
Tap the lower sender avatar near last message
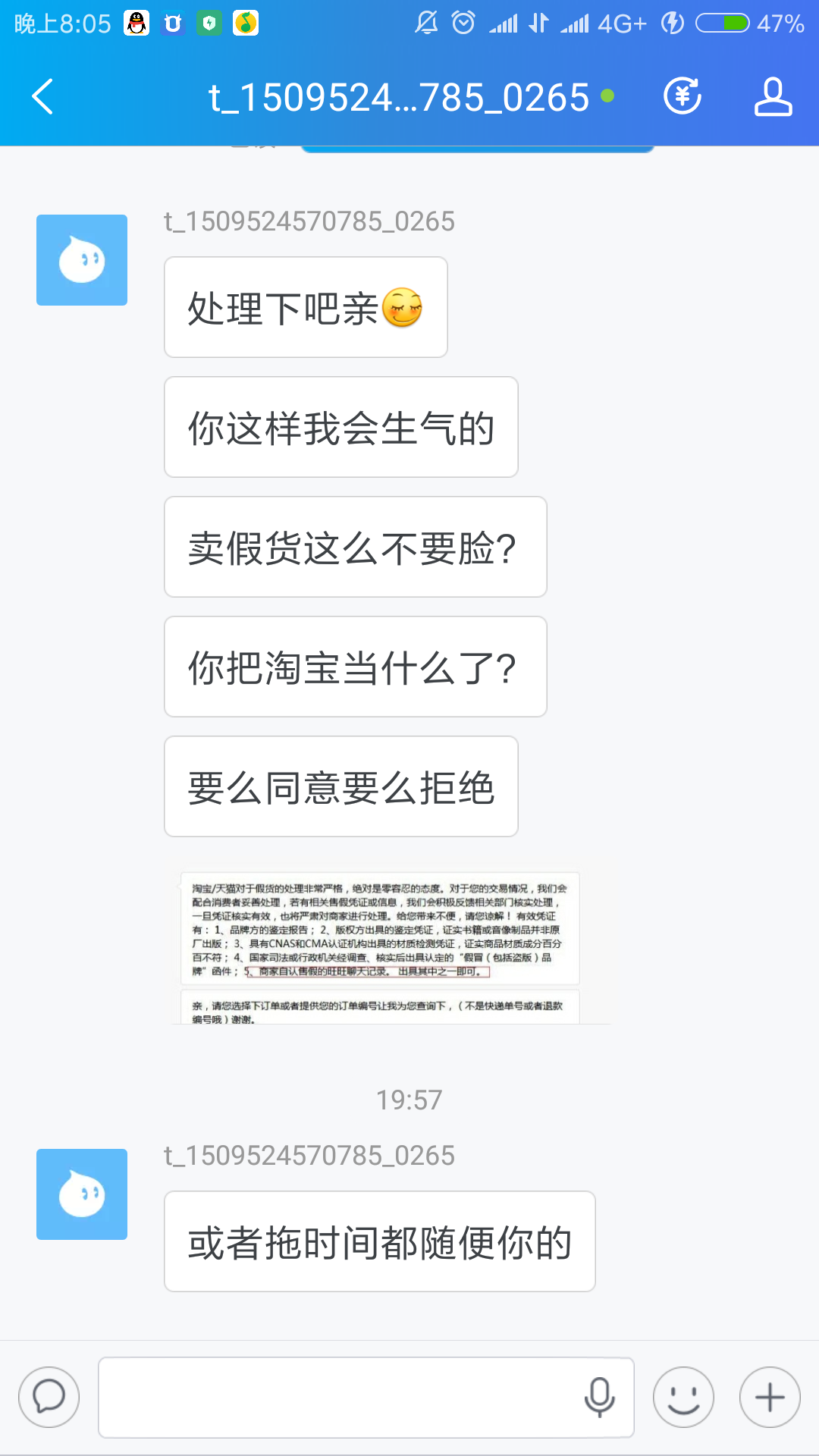click(81, 1194)
